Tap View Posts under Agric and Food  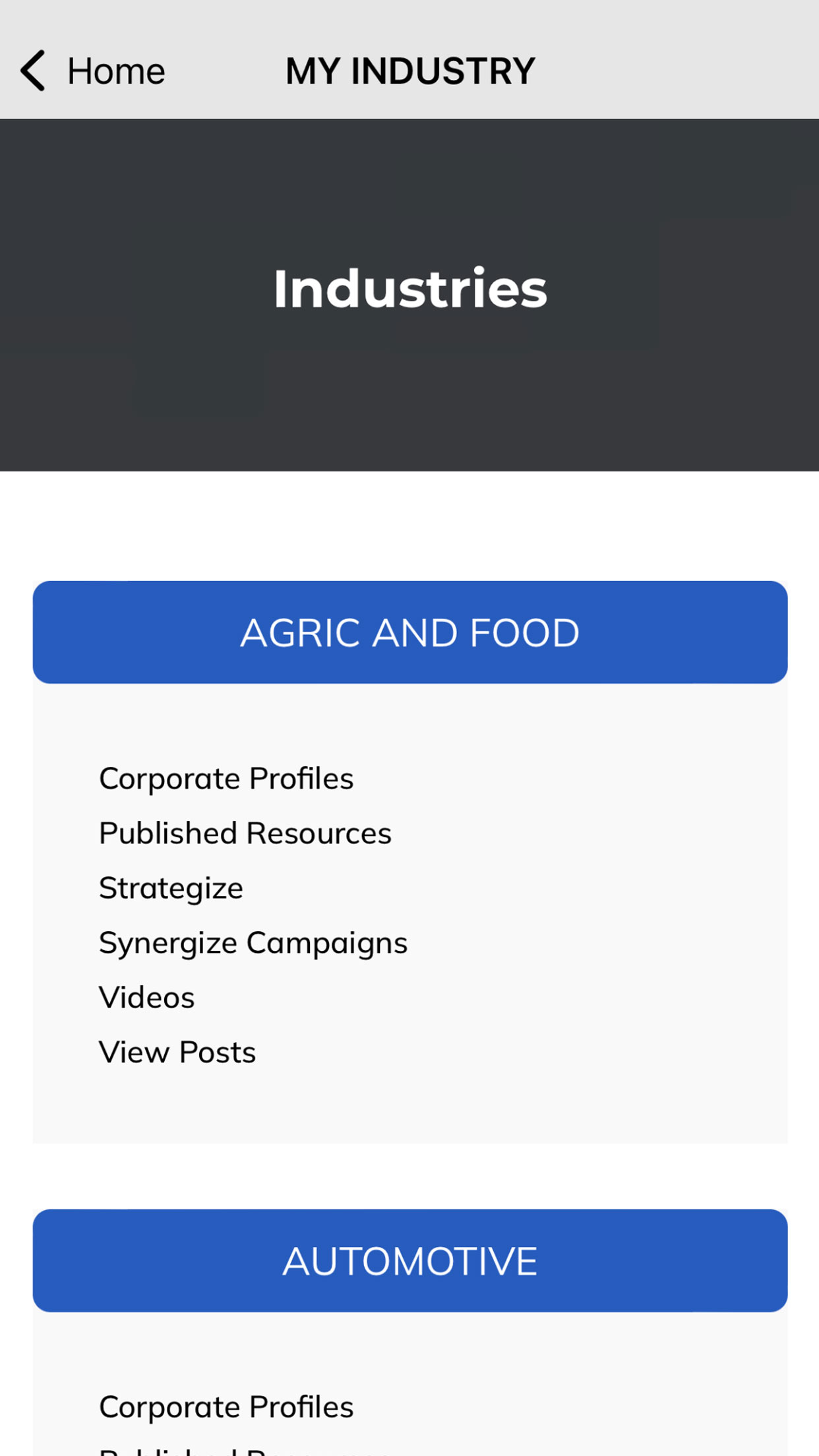[177, 1052]
